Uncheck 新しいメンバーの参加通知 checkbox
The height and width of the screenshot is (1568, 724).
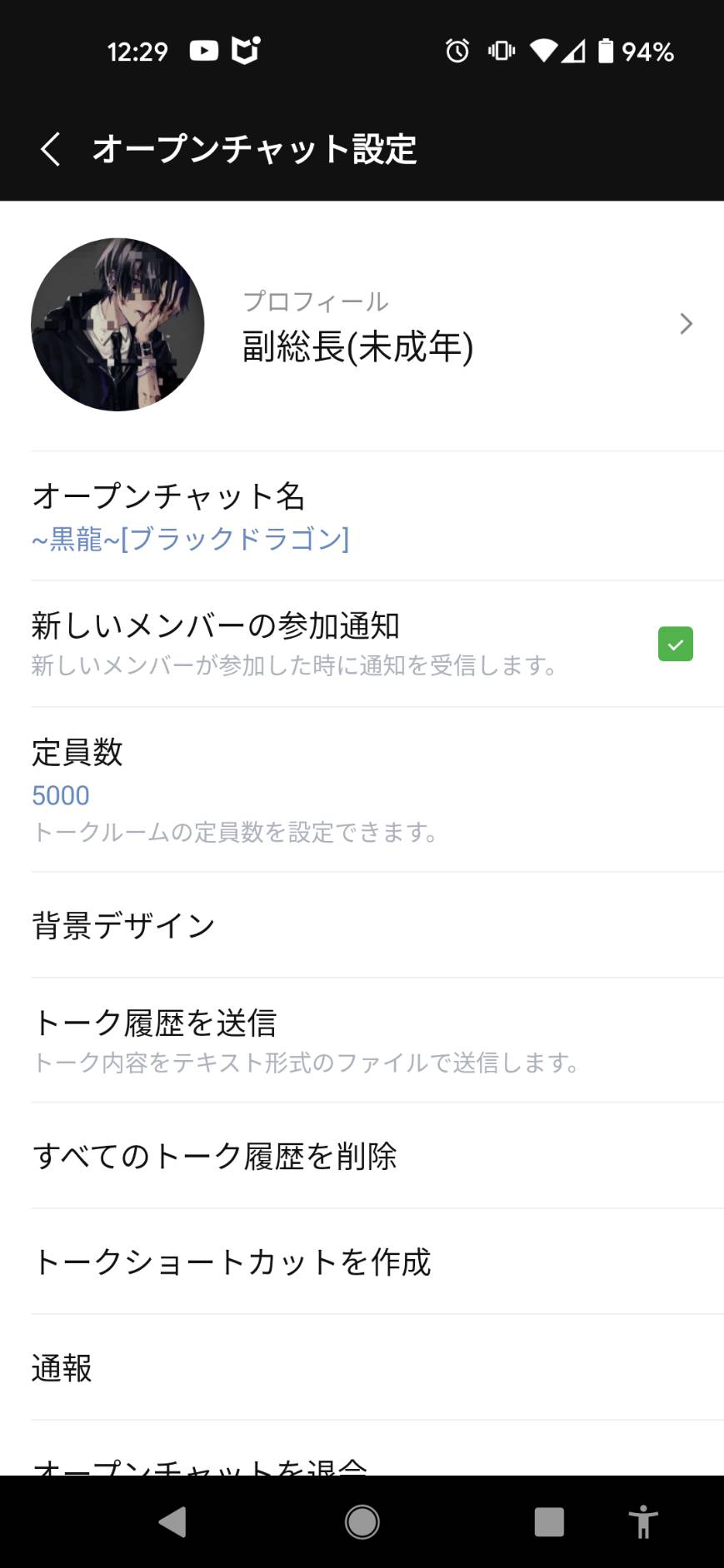[x=675, y=644]
